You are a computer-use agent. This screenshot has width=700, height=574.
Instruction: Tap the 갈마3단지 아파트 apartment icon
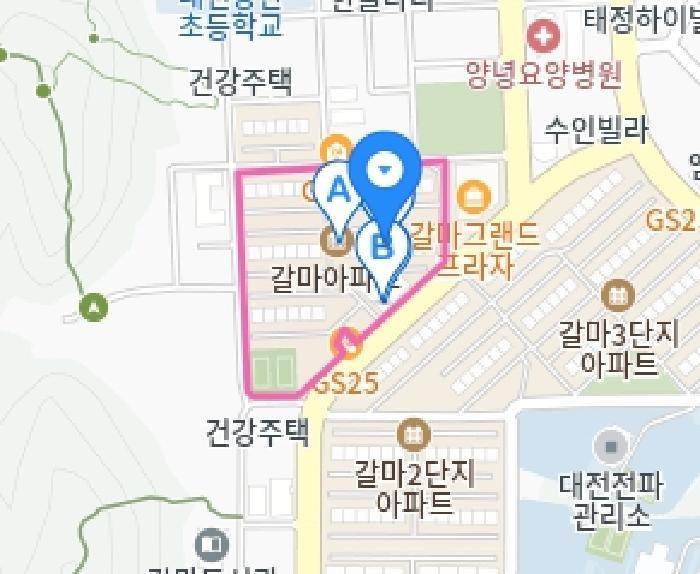[618, 295]
